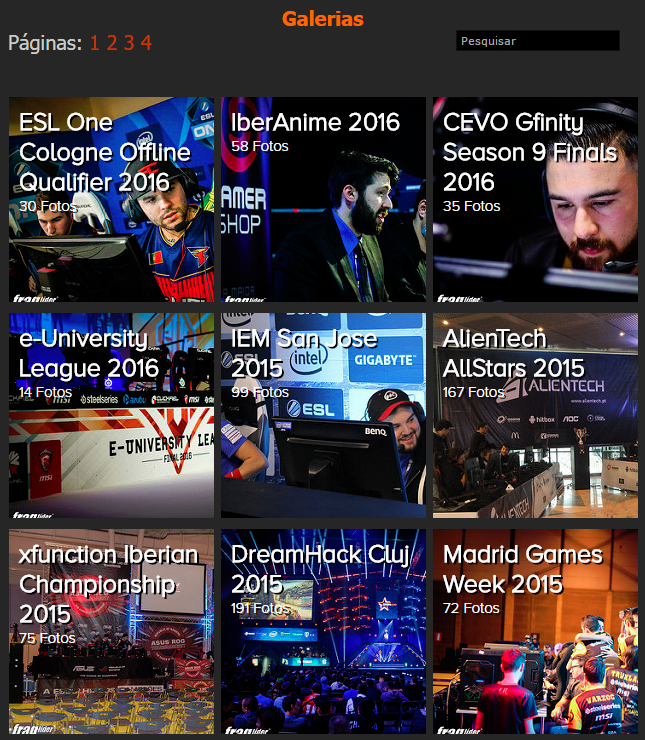Open ESL One Cologne Offline Qualifier 2016 gallery
This screenshot has height=740, width=645.
coord(111,200)
